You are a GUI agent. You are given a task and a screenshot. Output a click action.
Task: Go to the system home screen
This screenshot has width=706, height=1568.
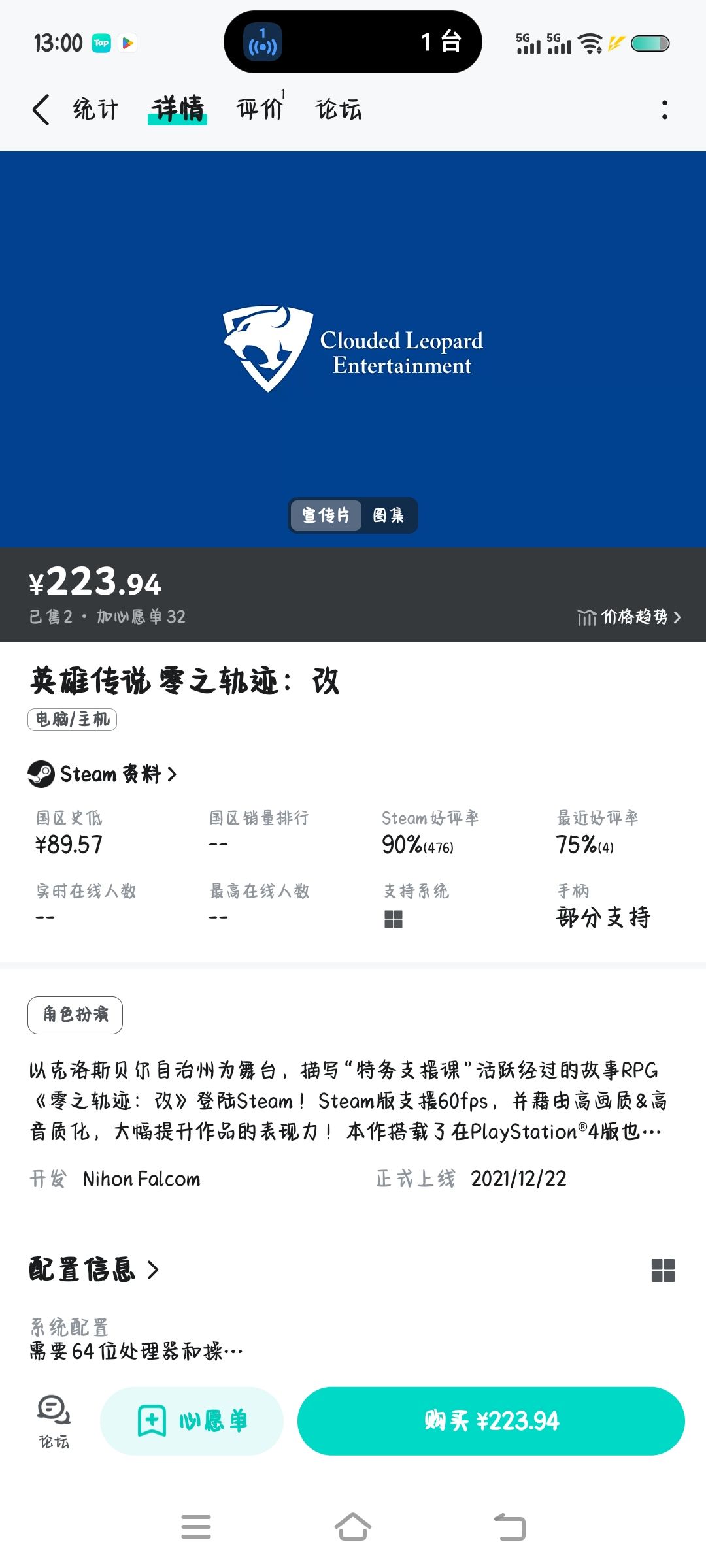[353, 1527]
